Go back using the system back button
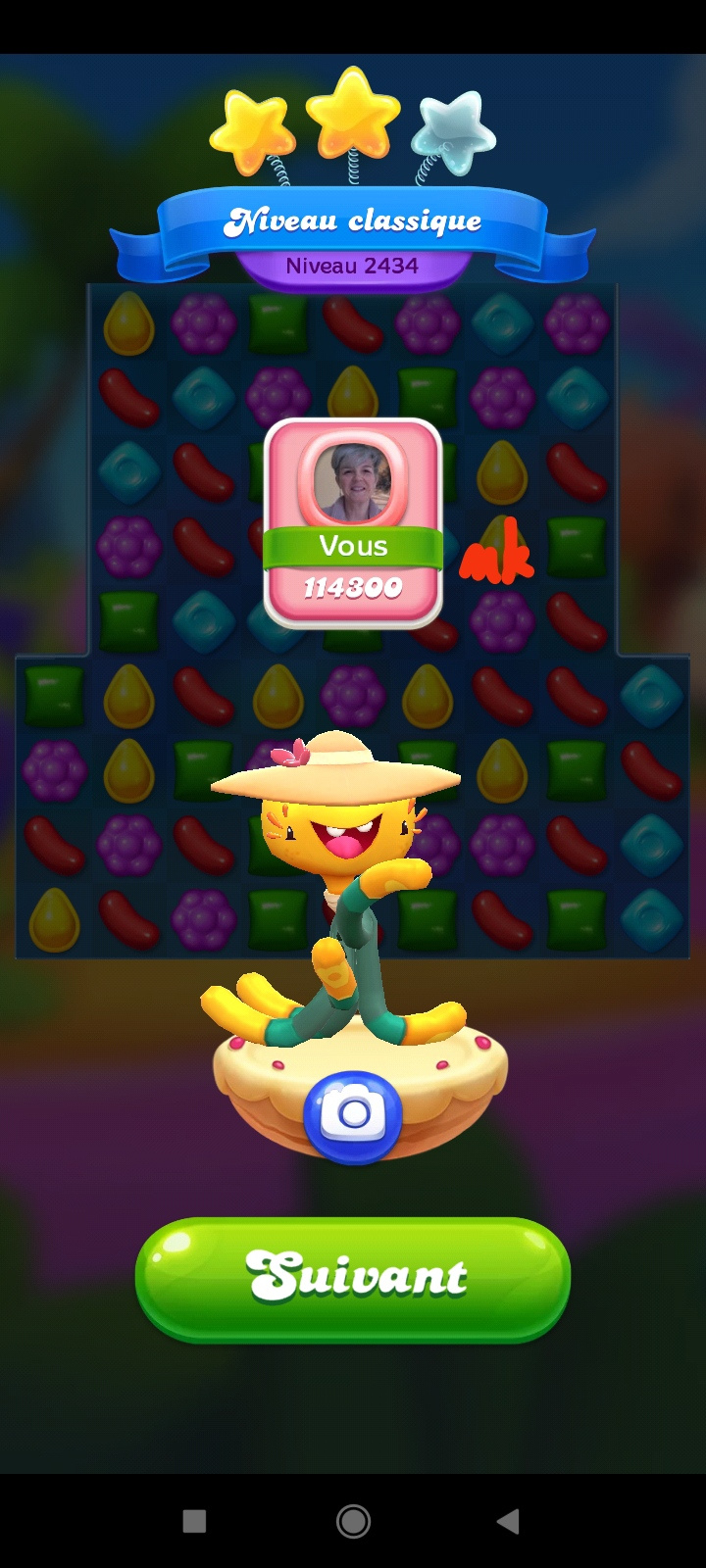This screenshot has height=1568, width=706. coord(508,1521)
